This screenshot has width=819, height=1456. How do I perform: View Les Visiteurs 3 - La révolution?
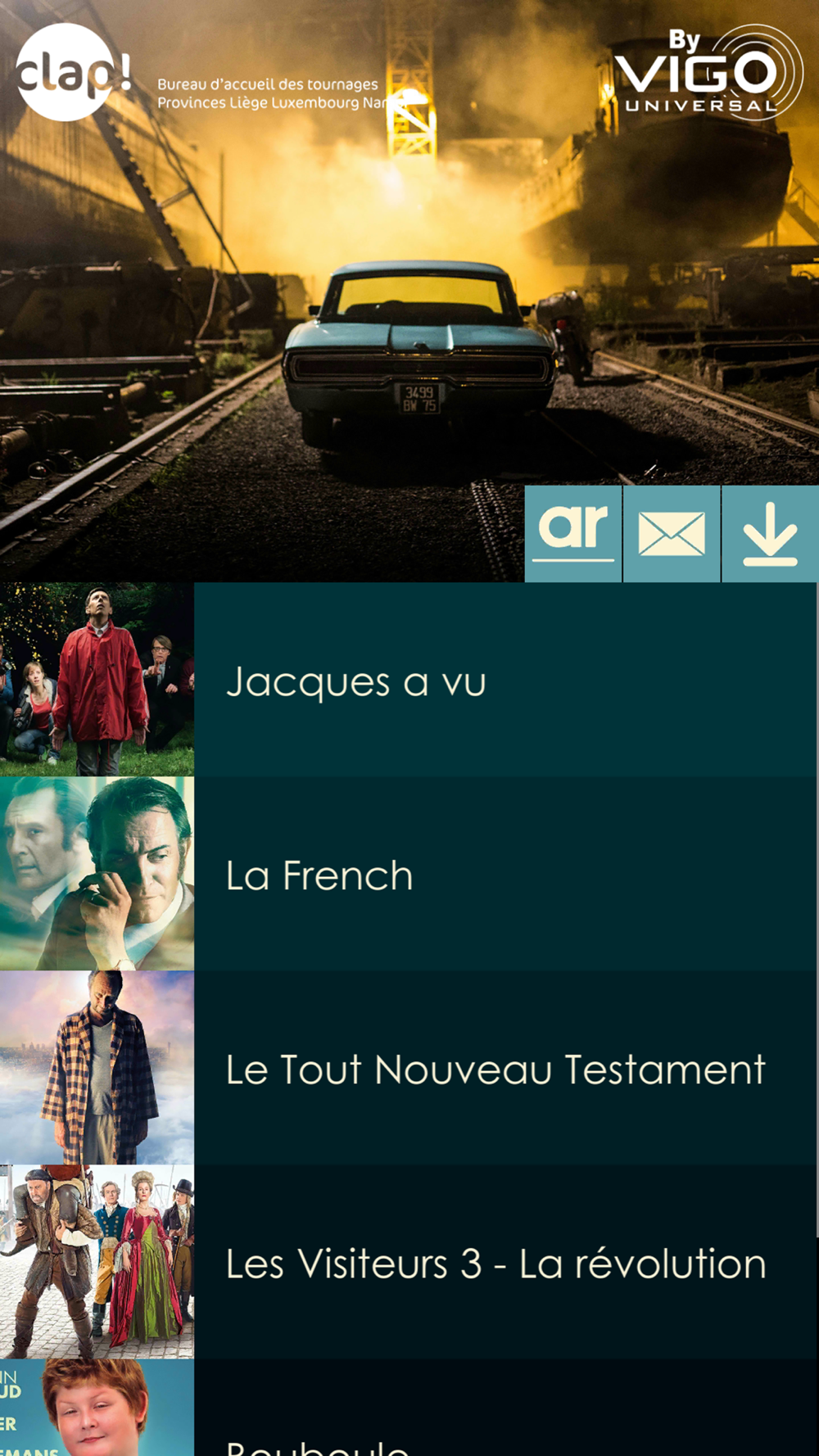[409, 1263]
